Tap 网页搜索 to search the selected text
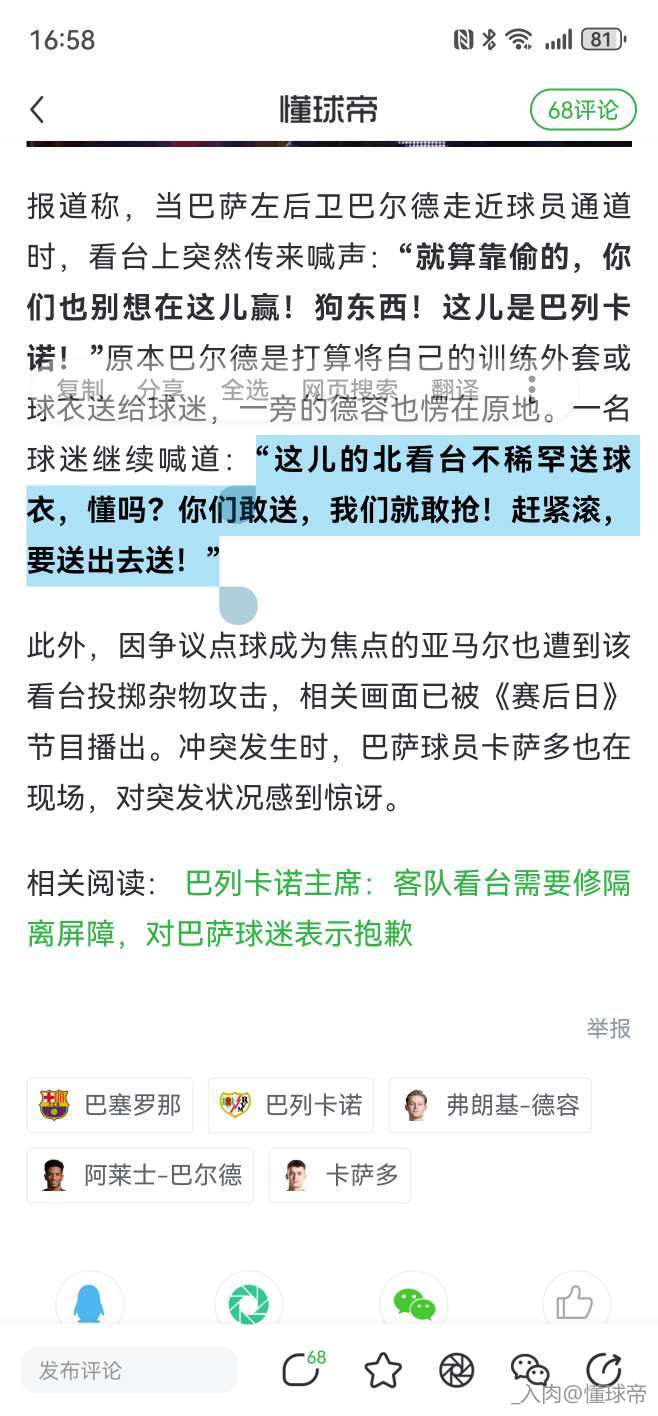The width and height of the screenshot is (658, 1416). click(350, 389)
